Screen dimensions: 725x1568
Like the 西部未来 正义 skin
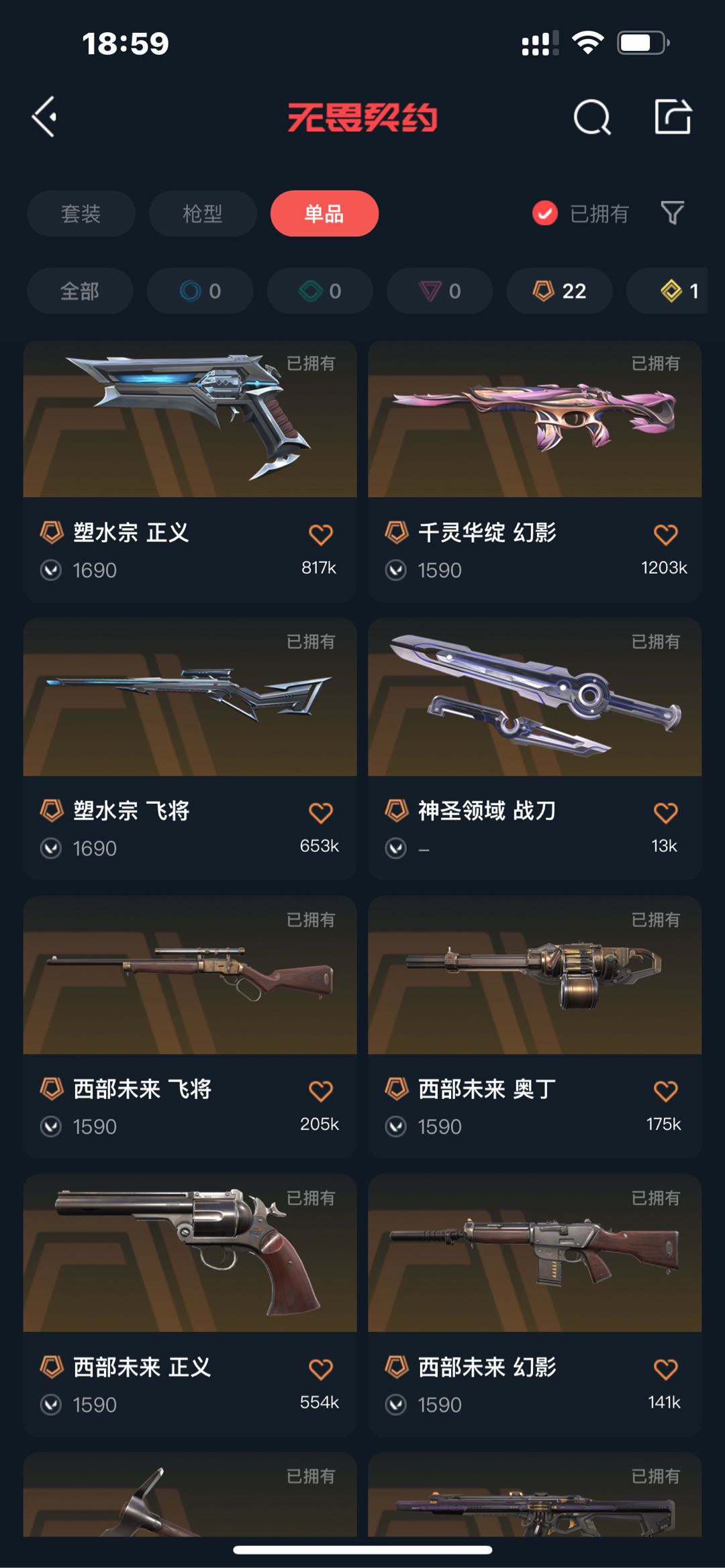[320, 1369]
